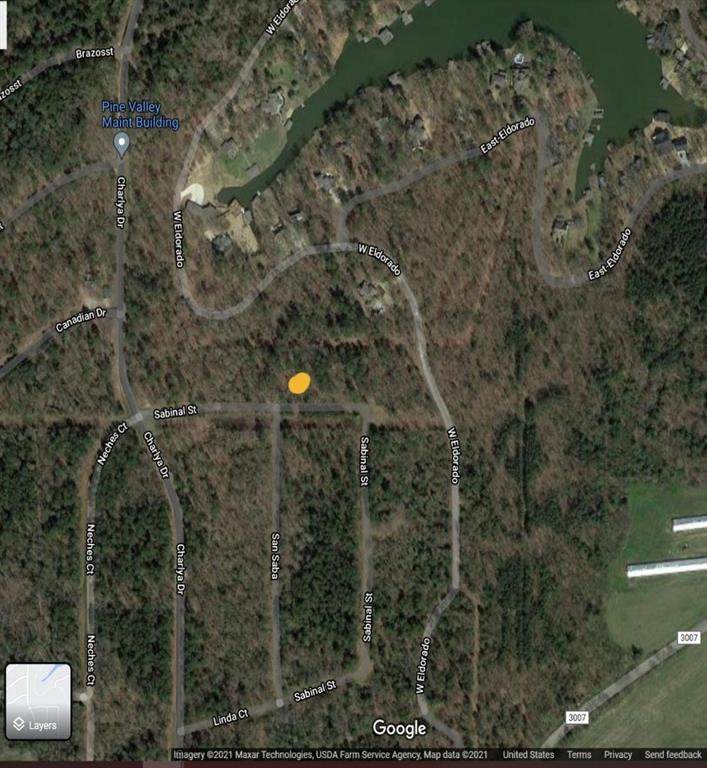Open the Layers map type selector

38,701
